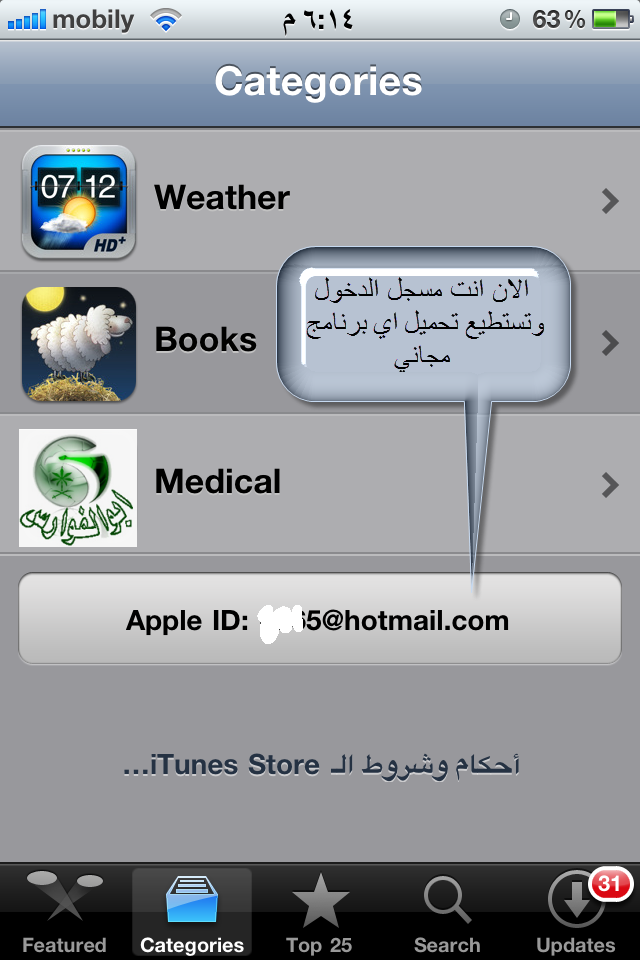Tap the Apple ID account button

point(320,619)
